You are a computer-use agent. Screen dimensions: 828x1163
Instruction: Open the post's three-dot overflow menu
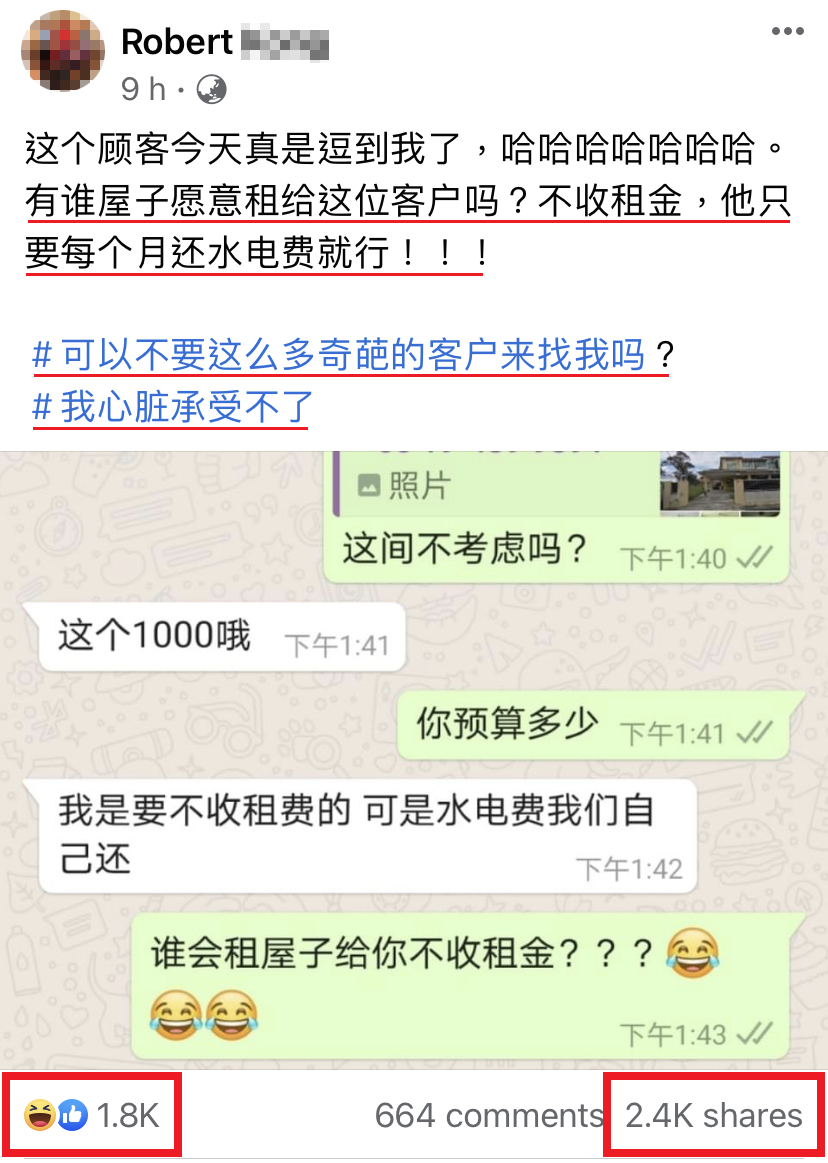787,33
